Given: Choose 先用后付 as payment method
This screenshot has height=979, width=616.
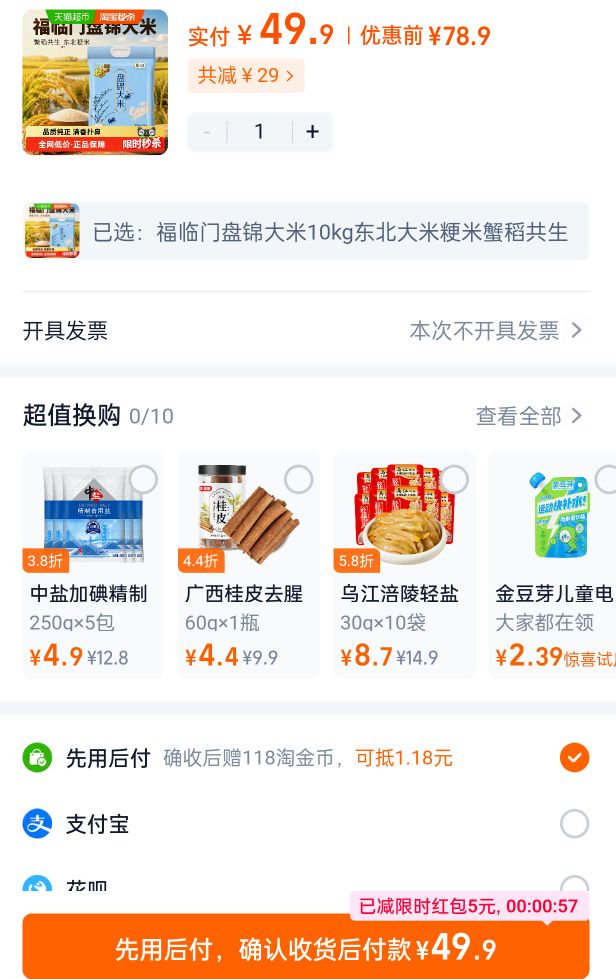Looking at the screenshot, I should tap(306, 758).
